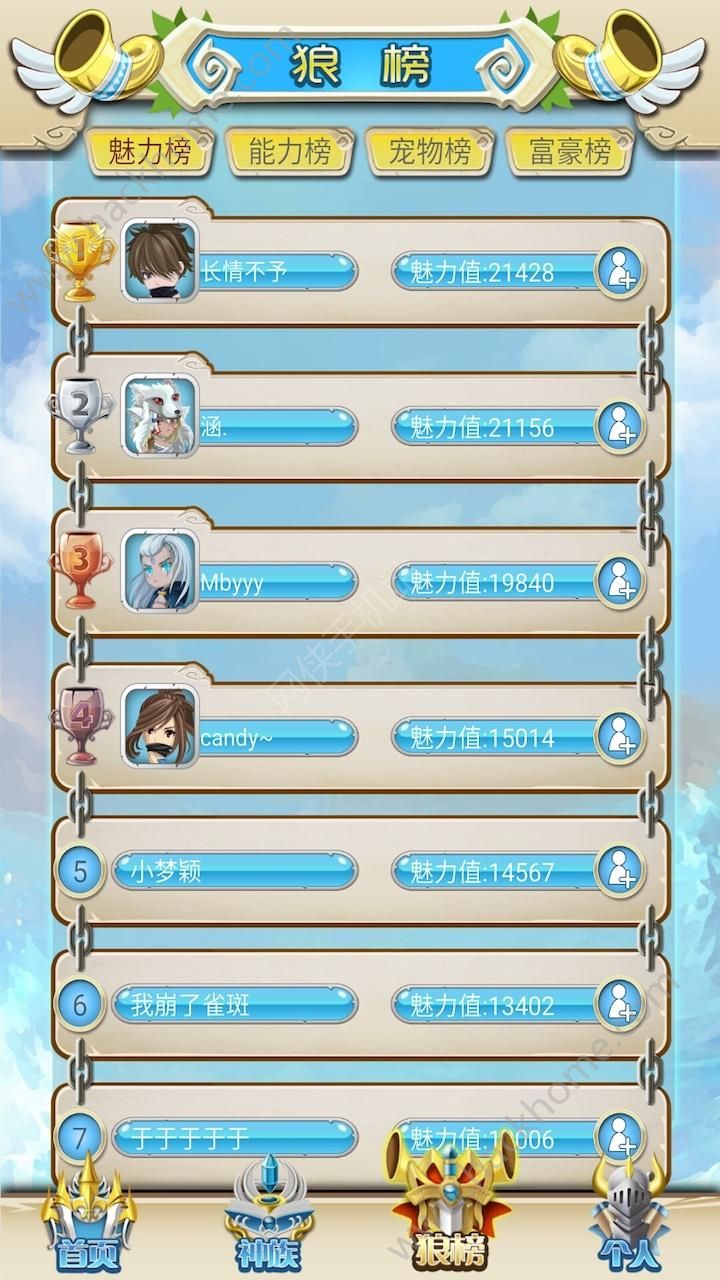Add 我崩了雀斑 as a friend

pos(620,1004)
